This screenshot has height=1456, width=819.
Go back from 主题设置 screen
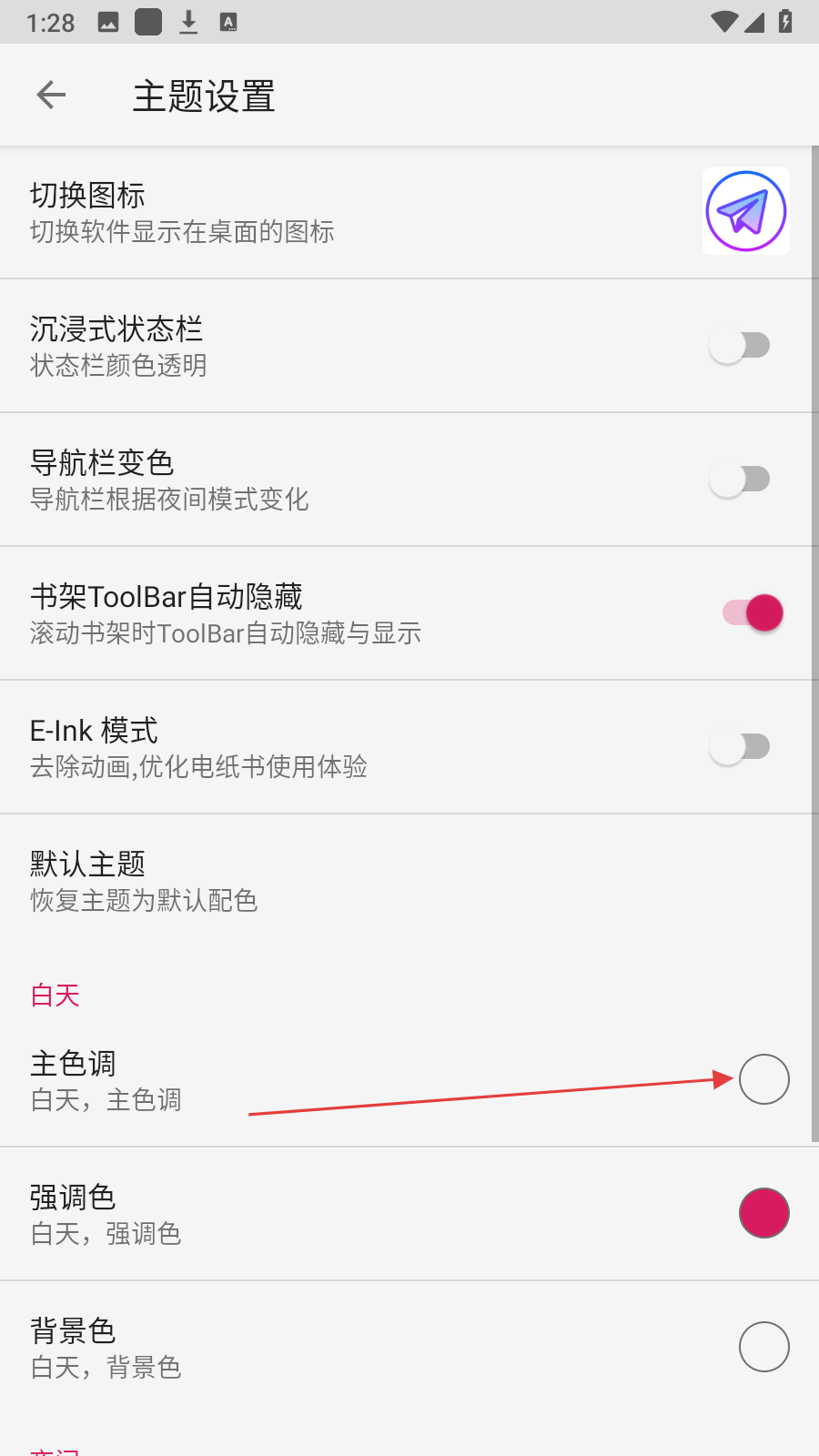point(52,95)
